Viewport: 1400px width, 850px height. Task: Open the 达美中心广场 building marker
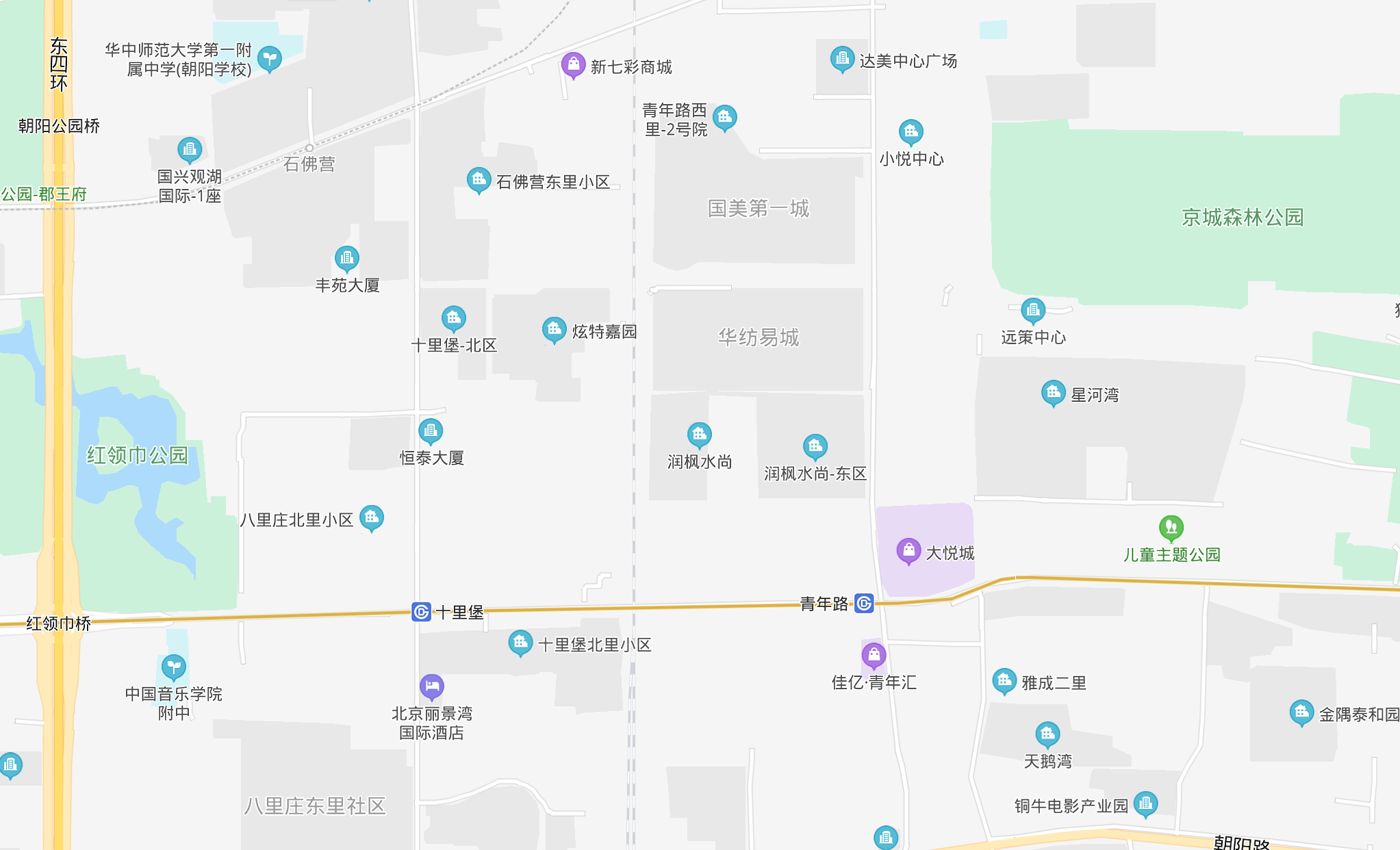tap(842, 59)
